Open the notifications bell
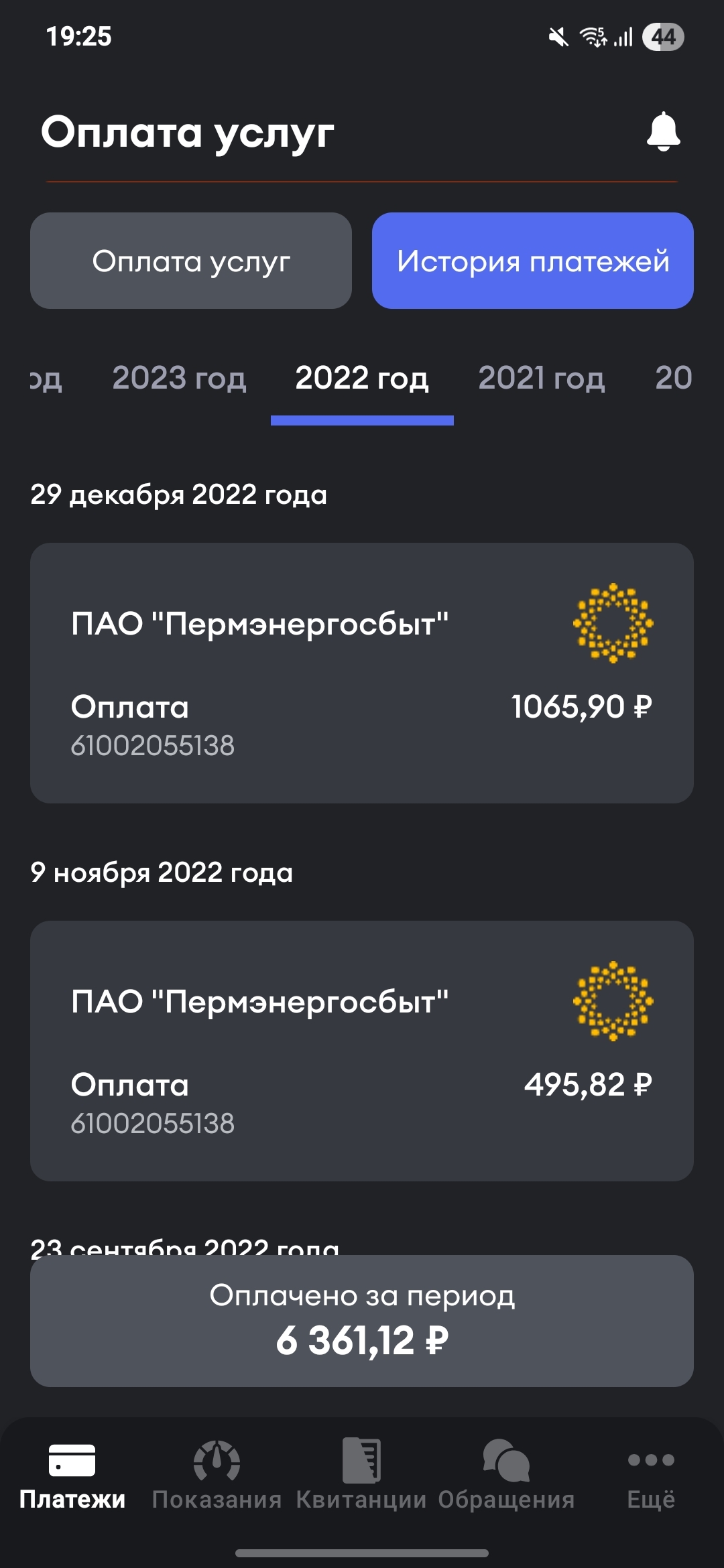Screen dimensions: 724x1568 tap(663, 131)
